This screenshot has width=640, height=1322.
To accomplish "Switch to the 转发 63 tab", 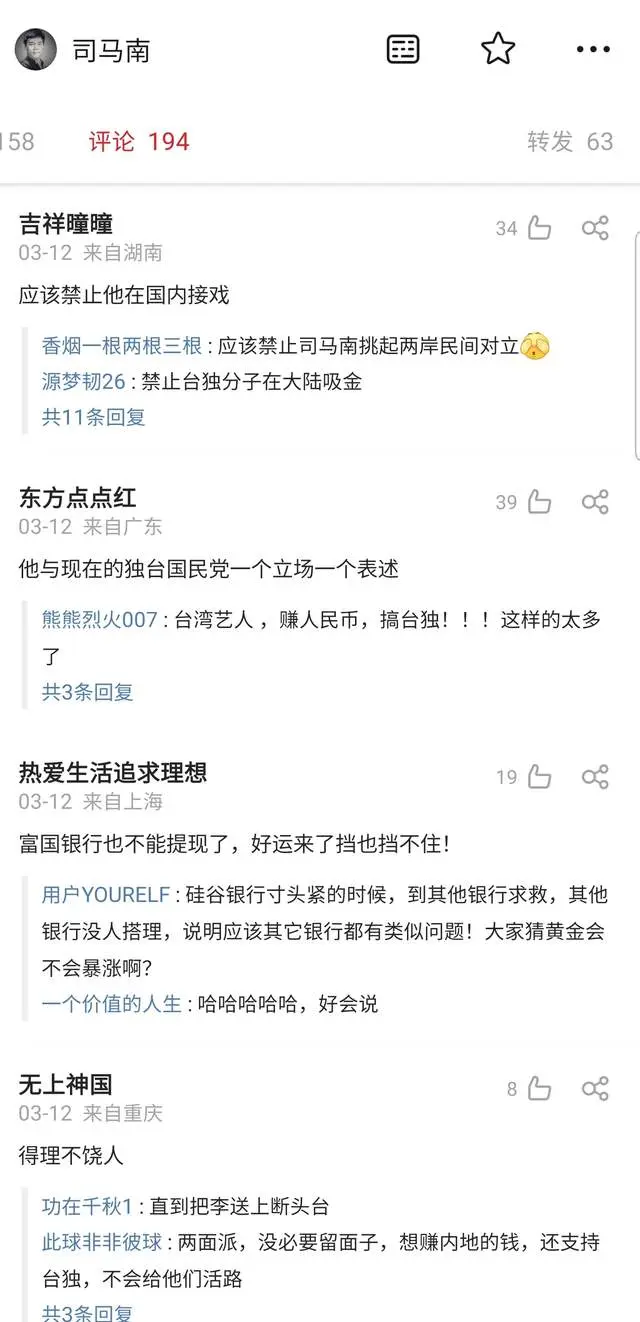I will [x=570, y=142].
